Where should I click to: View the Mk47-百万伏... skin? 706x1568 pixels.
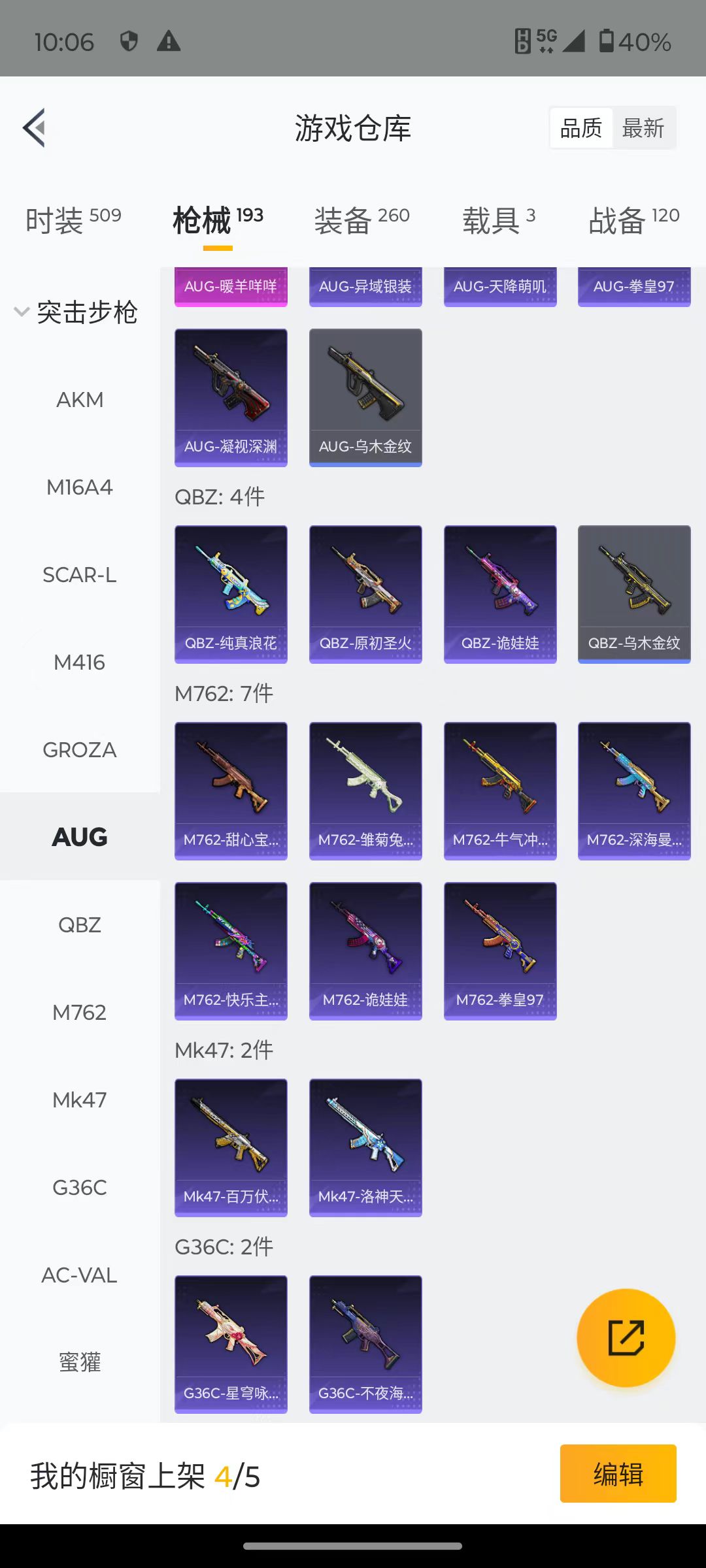coord(231,1147)
